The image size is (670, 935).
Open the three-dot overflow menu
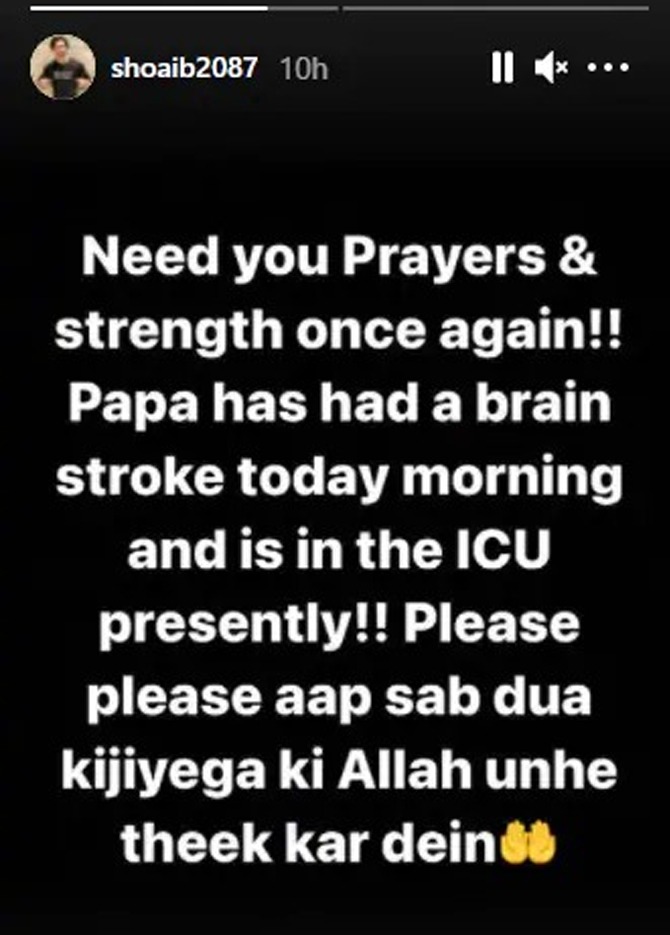pos(608,68)
